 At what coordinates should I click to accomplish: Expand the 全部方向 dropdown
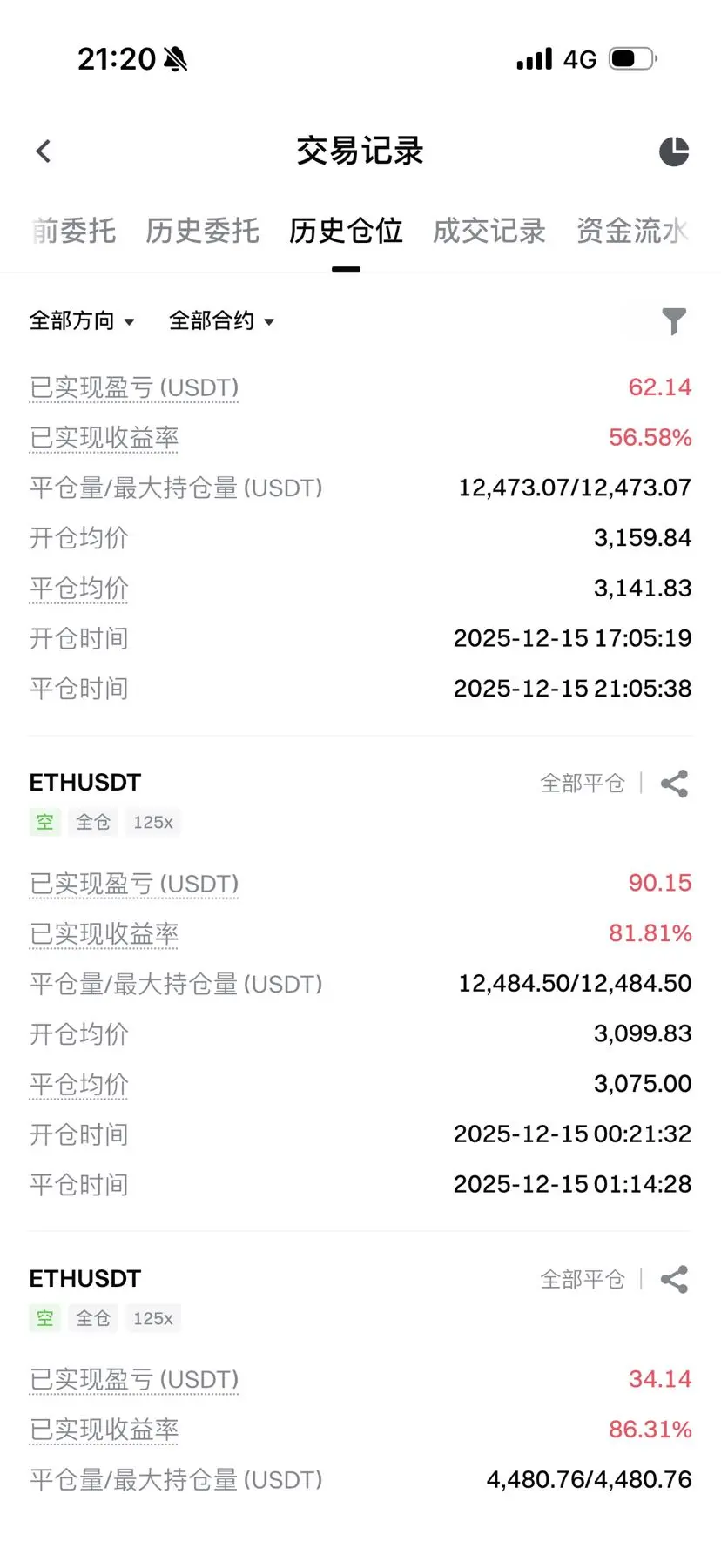coord(82,321)
